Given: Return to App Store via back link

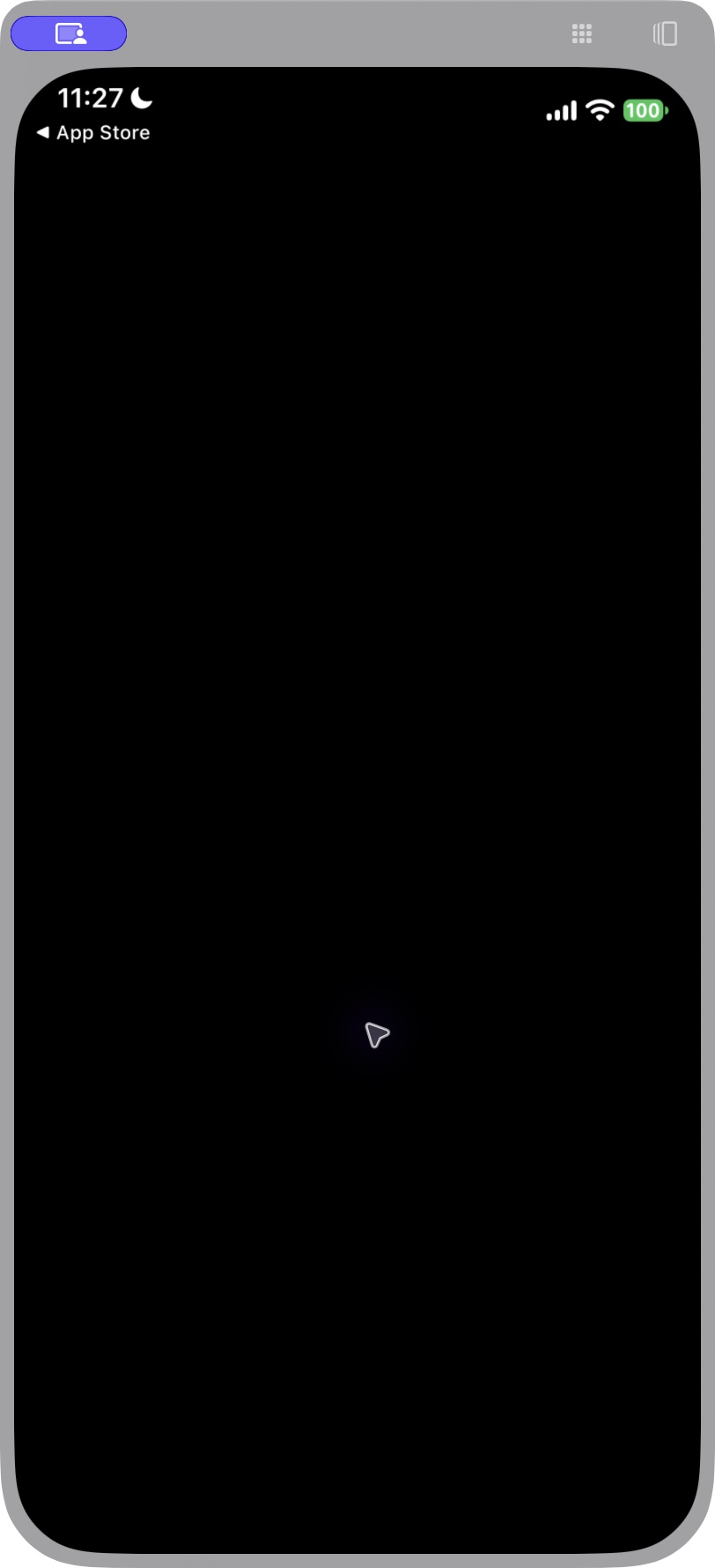Looking at the screenshot, I should [x=93, y=133].
